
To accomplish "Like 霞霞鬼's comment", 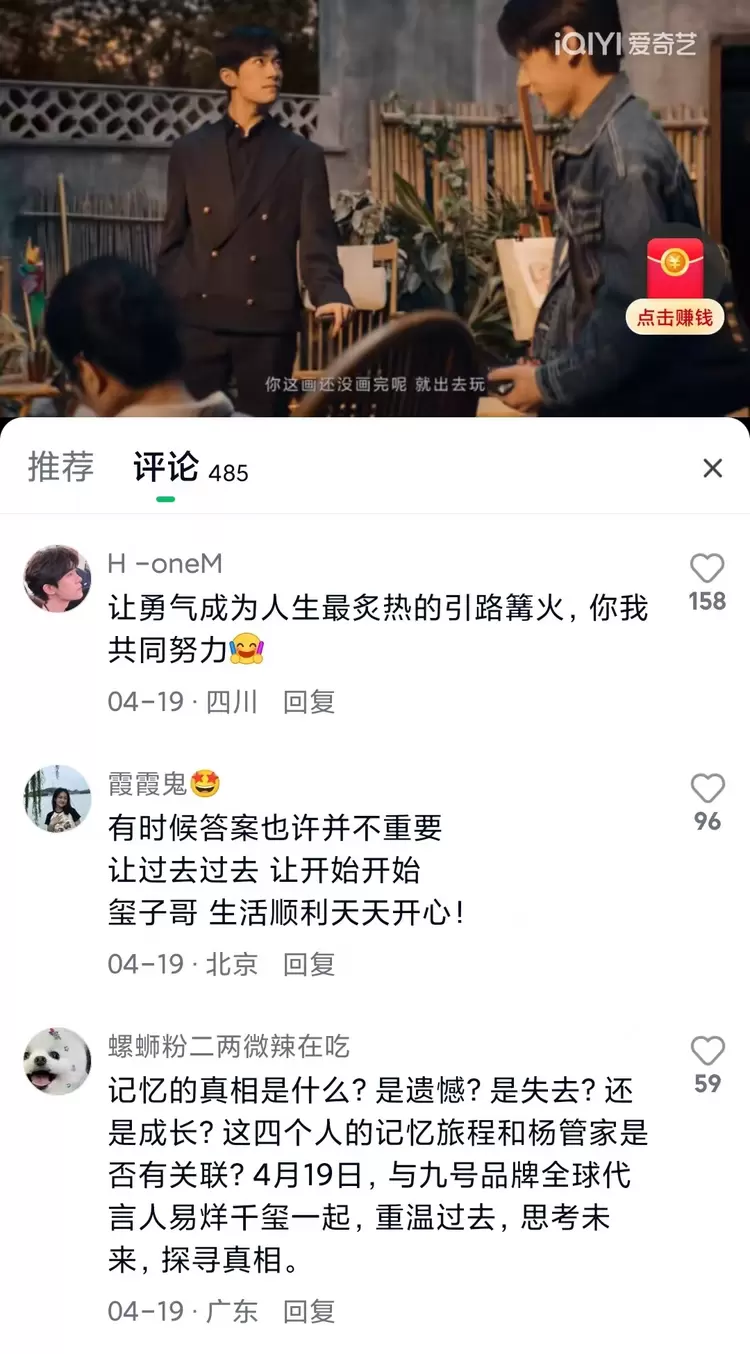I will coord(707,789).
